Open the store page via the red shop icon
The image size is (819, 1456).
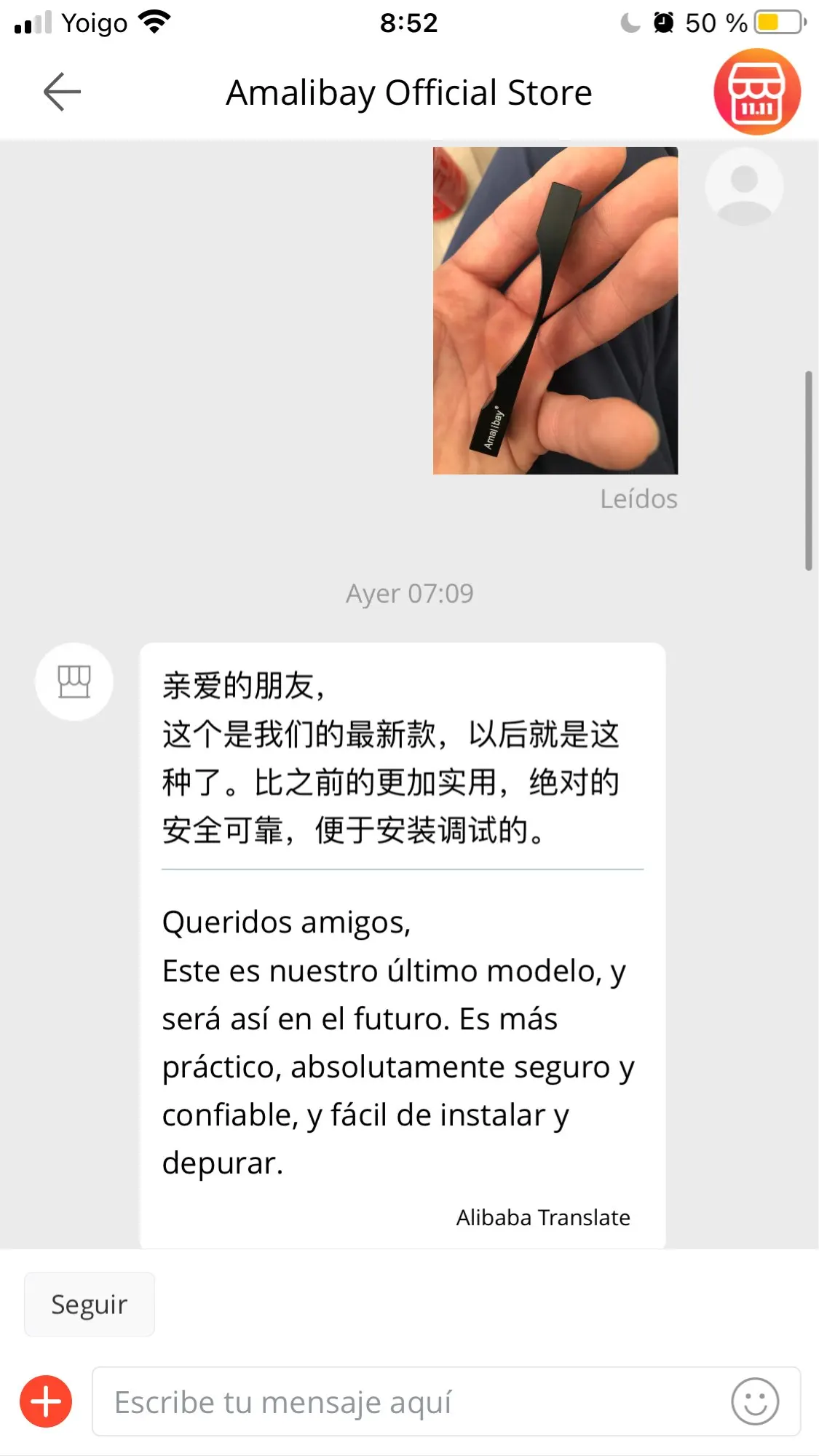click(756, 92)
